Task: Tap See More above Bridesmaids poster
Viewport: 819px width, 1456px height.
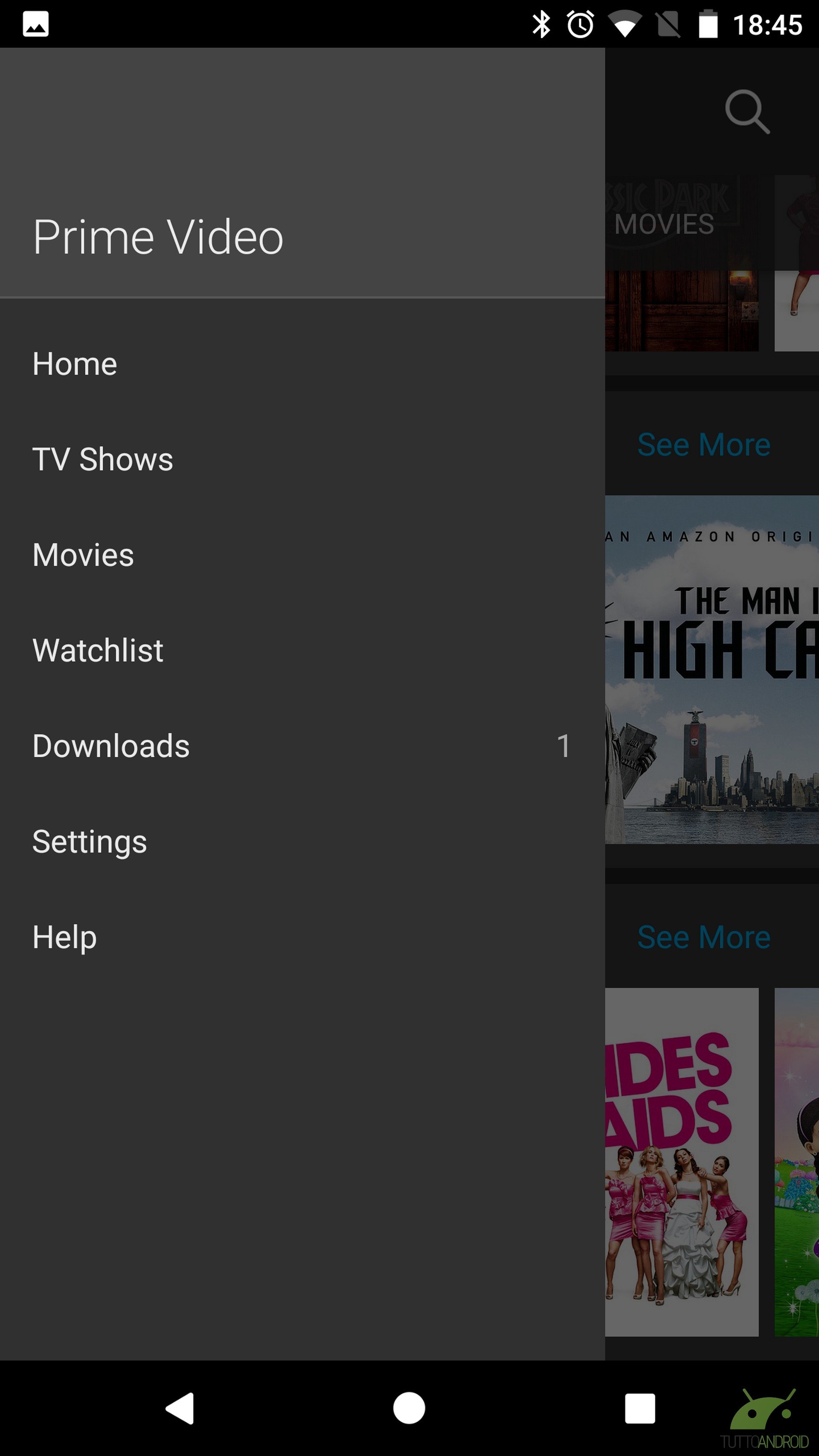Action: [x=704, y=937]
